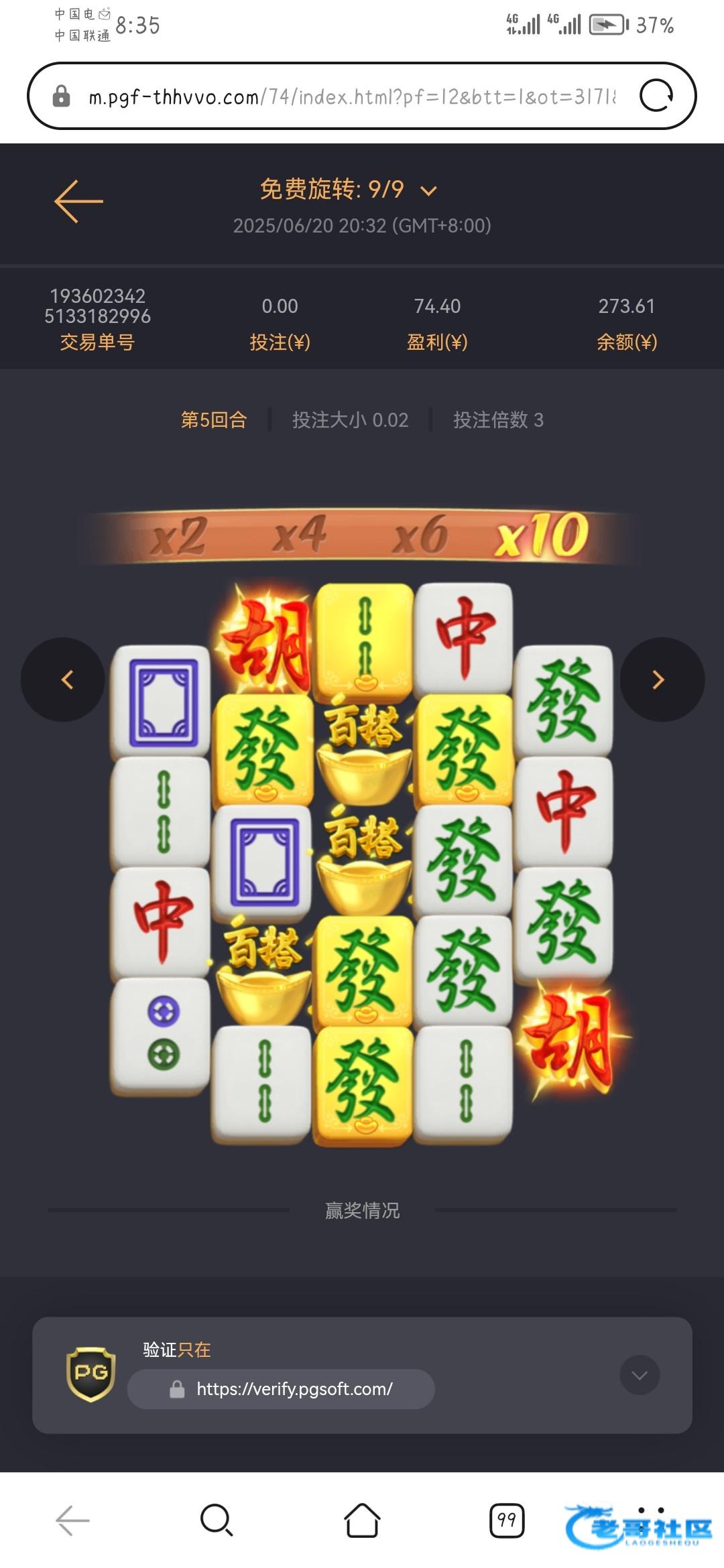Go back using the orange arrow
The width and height of the screenshot is (724, 1568).
pyautogui.click(x=78, y=201)
